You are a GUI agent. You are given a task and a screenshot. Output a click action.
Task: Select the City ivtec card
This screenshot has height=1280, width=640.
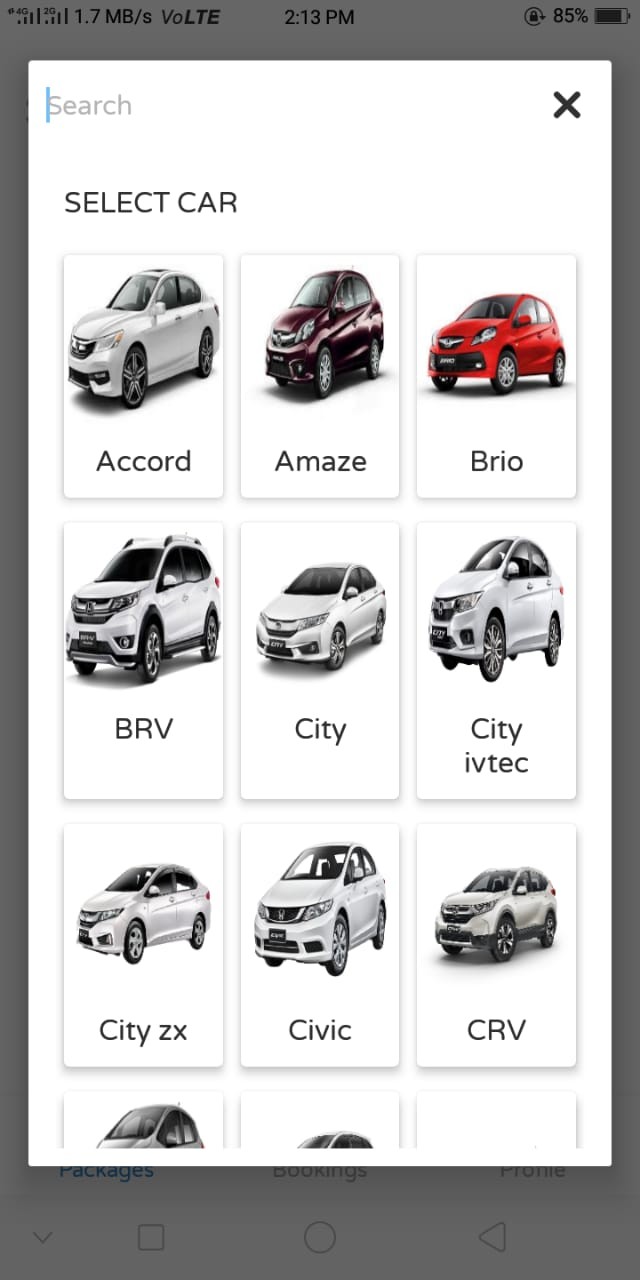tap(496, 660)
